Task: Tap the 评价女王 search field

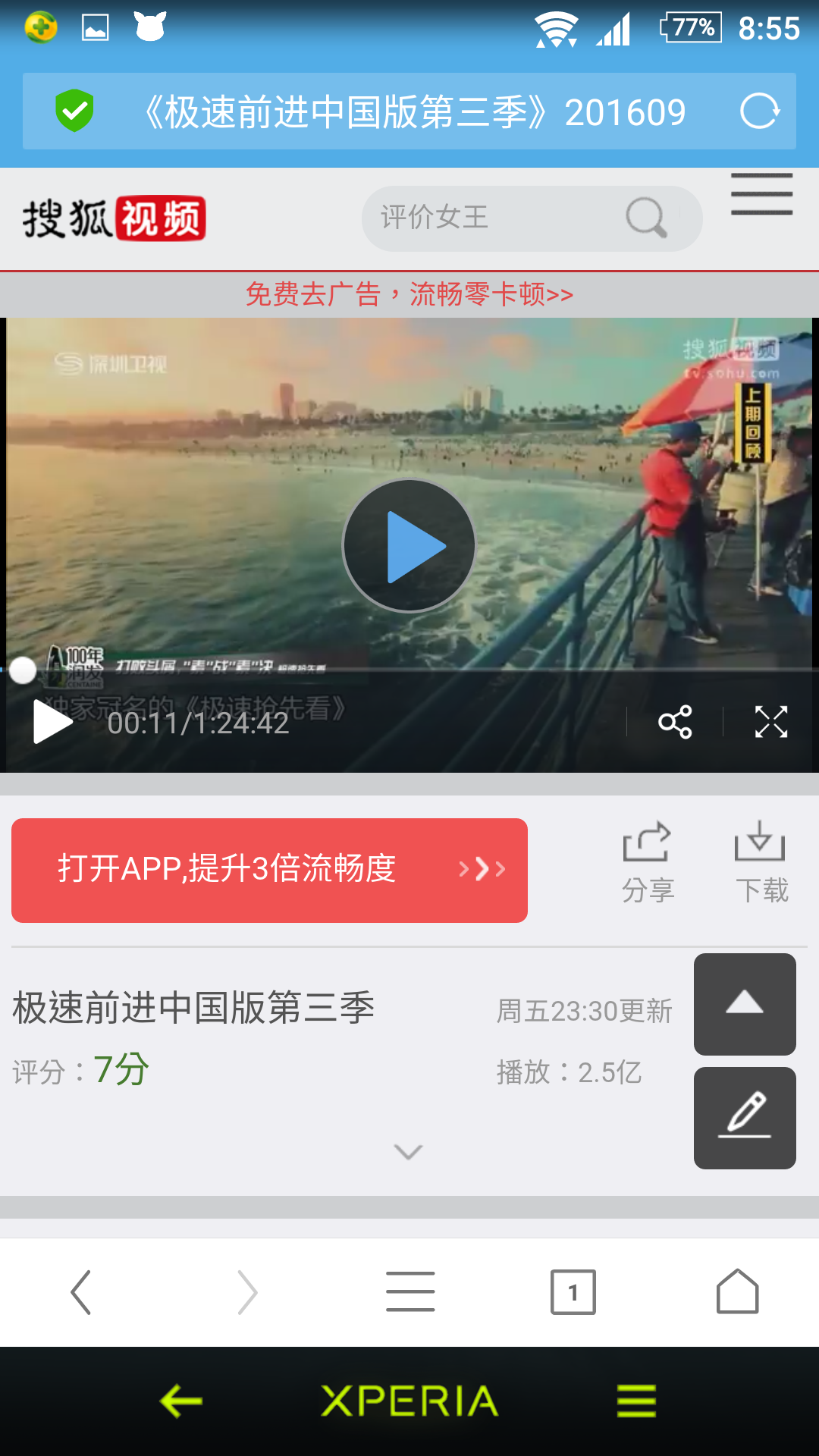Action: click(x=493, y=218)
